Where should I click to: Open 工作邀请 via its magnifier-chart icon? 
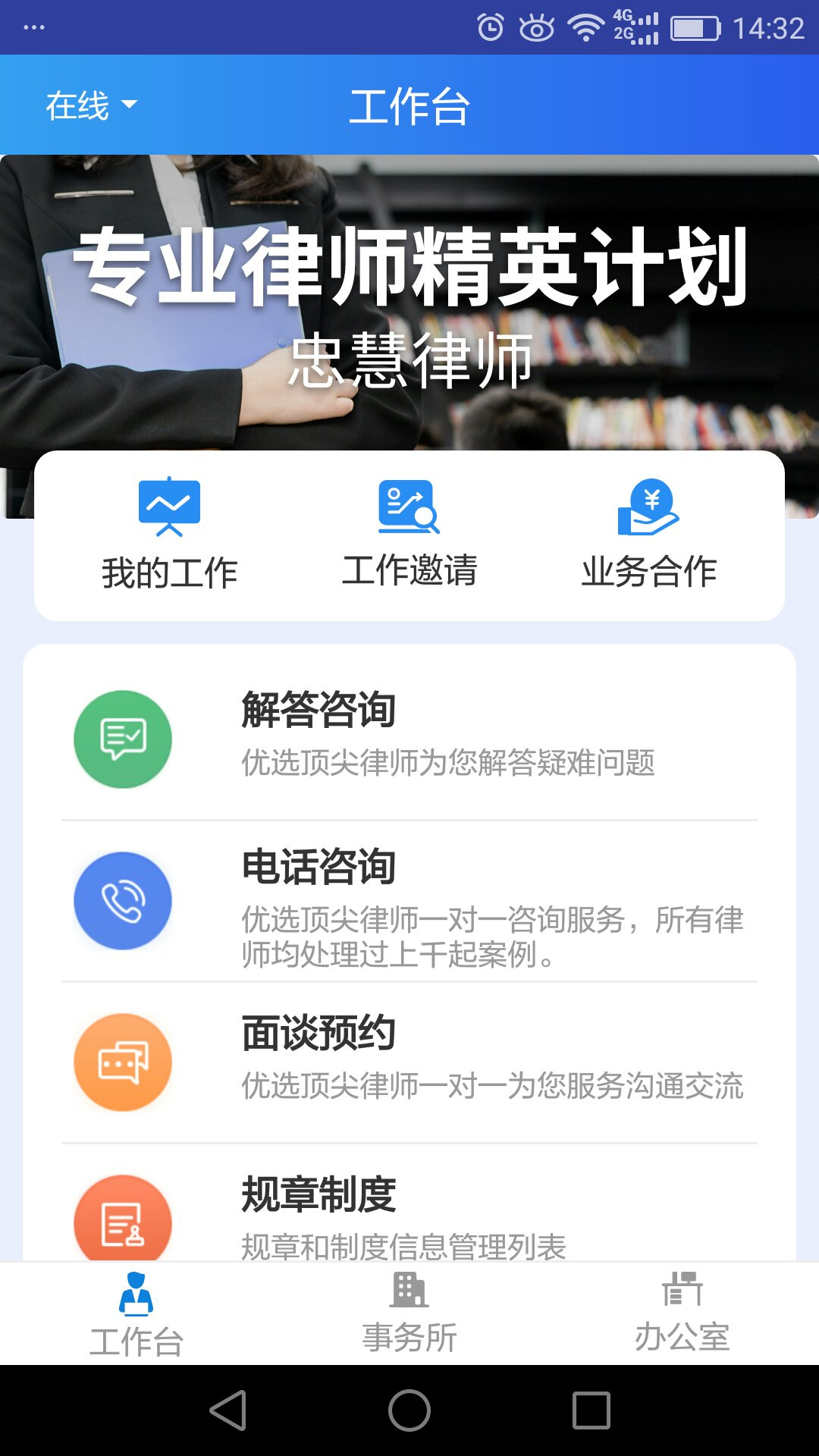click(x=409, y=504)
